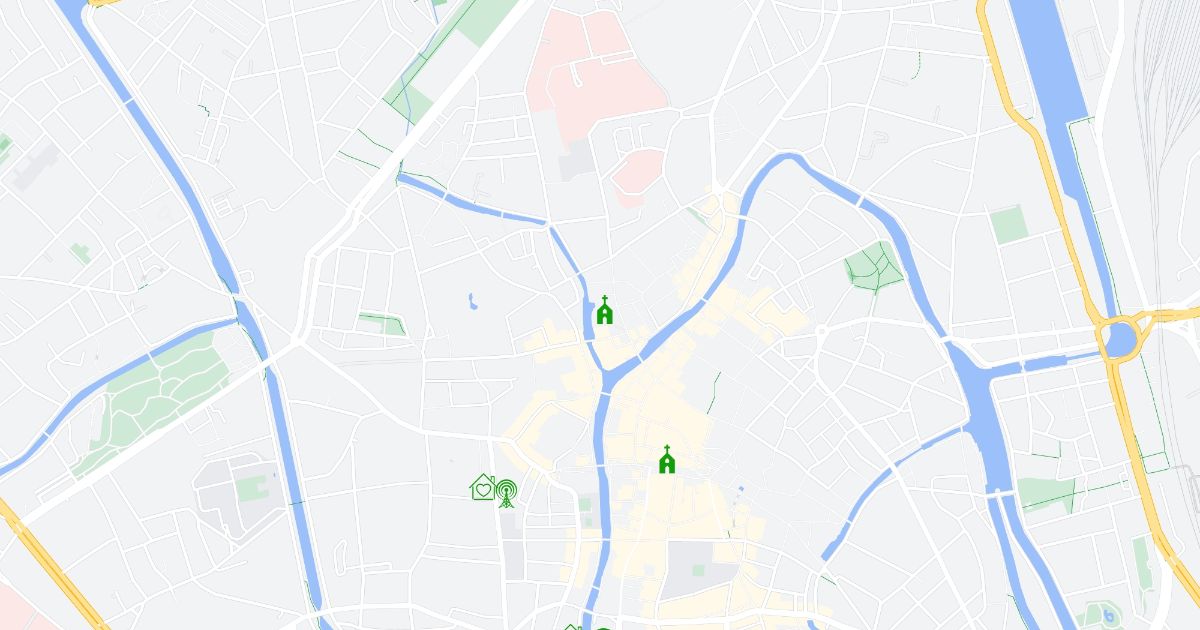Open the church marker beside the river fork
The image size is (1200, 630).
[x=604, y=311]
